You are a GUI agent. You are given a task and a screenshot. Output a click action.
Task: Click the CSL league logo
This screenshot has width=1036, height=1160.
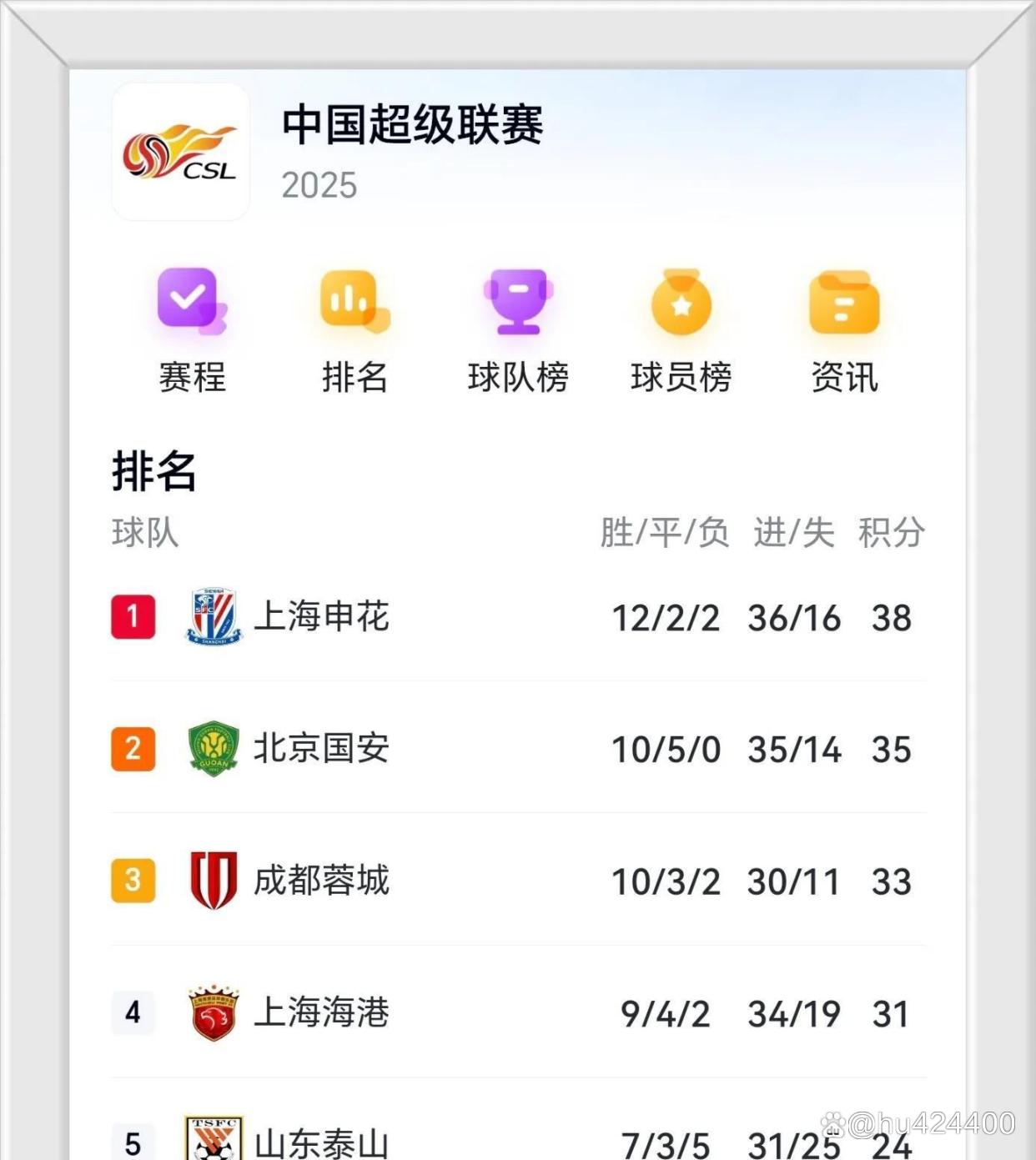click(180, 152)
